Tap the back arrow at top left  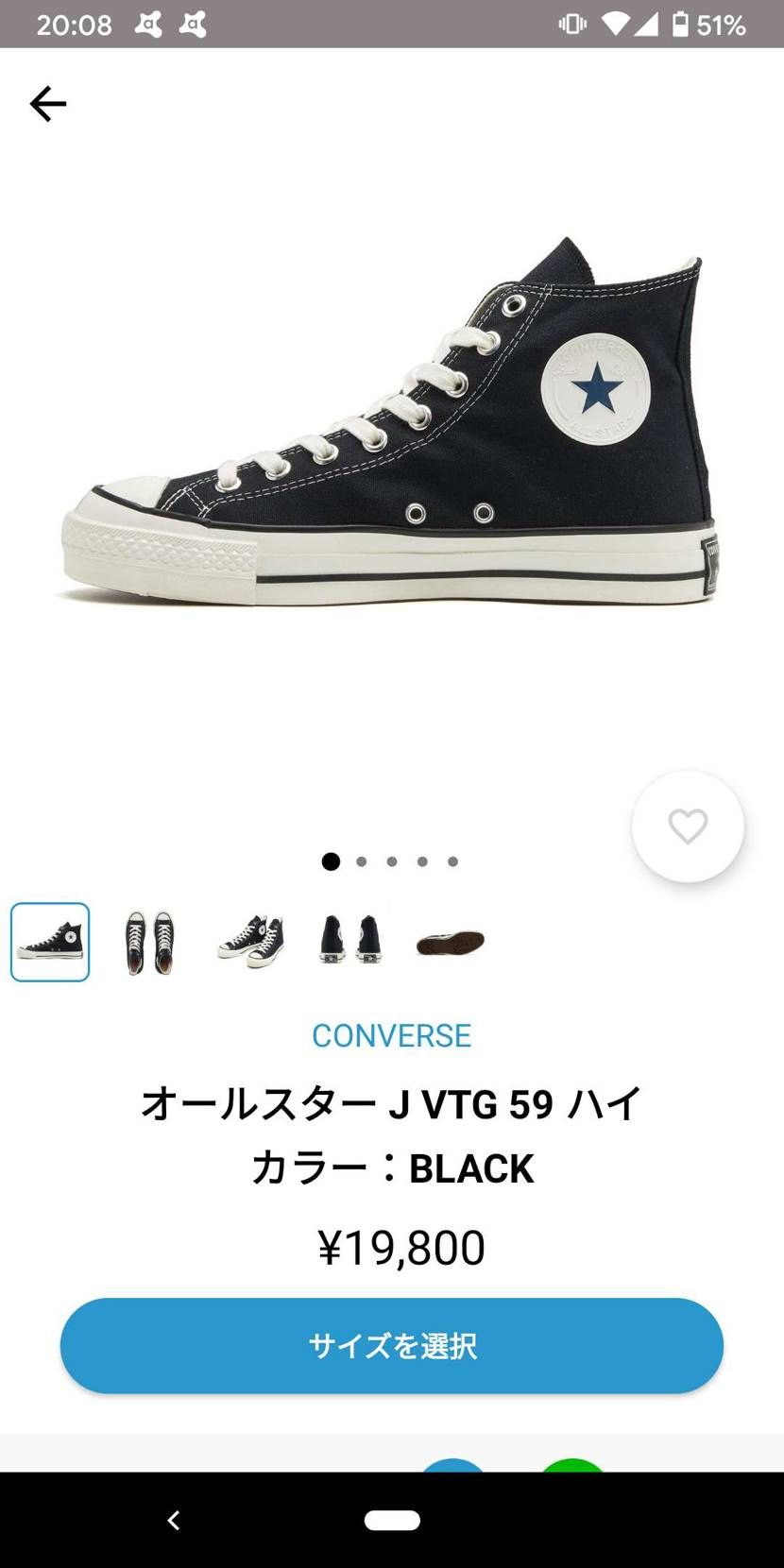[49, 104]
